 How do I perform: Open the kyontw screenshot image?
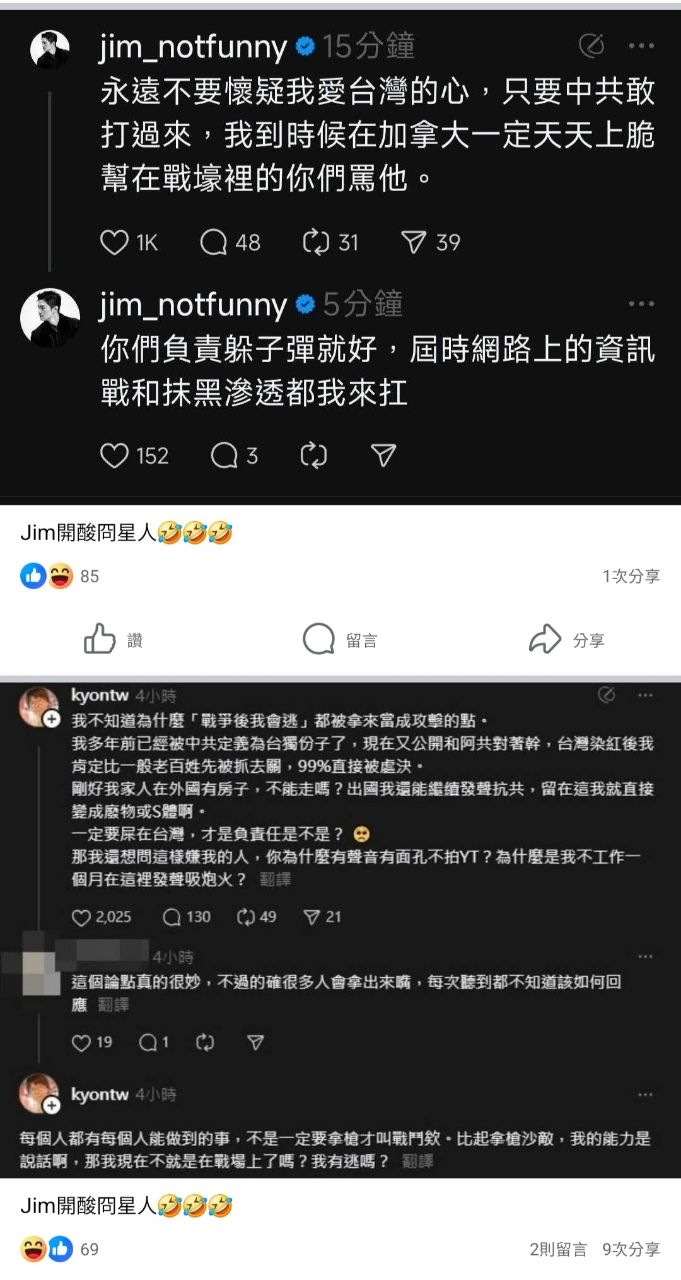(x=340, y=930)
